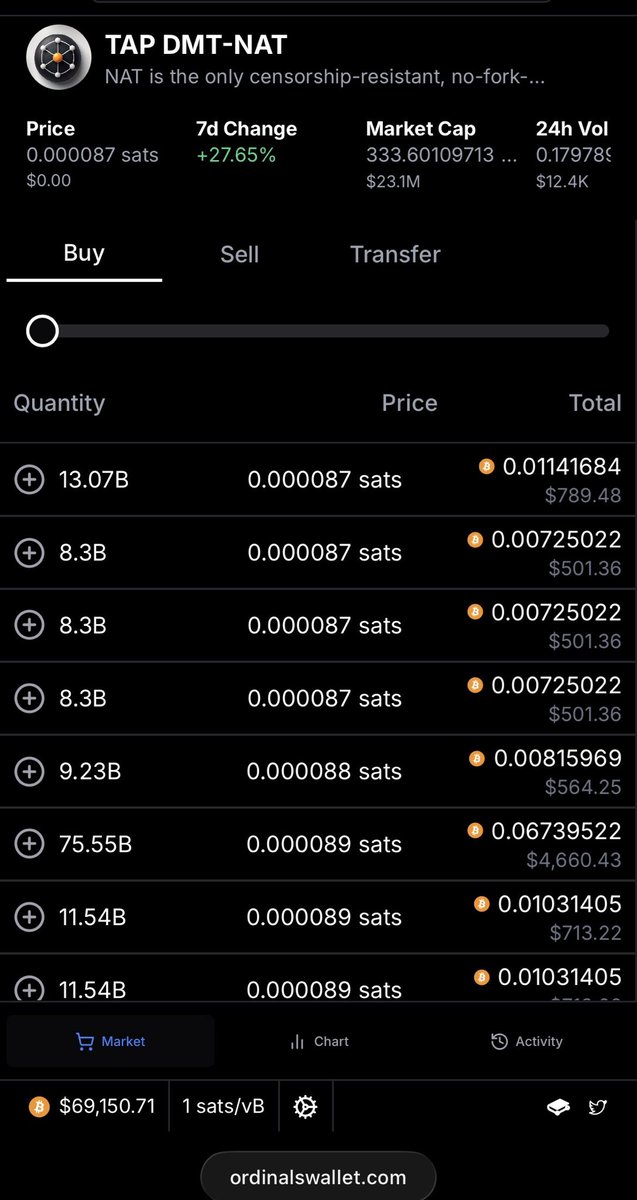Viewport: 637px width, 1200px height.
Task: Switch to the Market view
Action: 110,1041
